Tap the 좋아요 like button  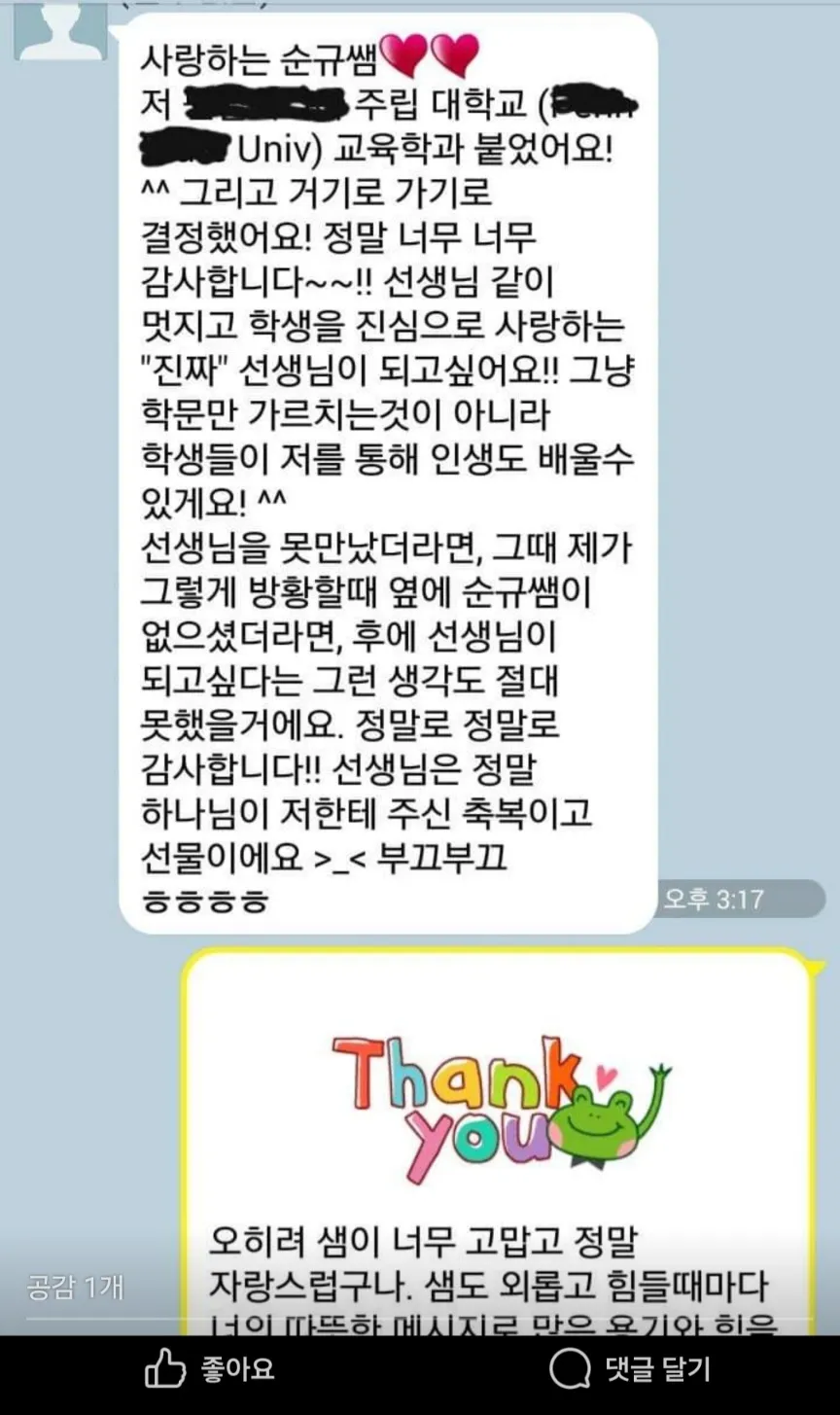click(x=210, y=1369)
